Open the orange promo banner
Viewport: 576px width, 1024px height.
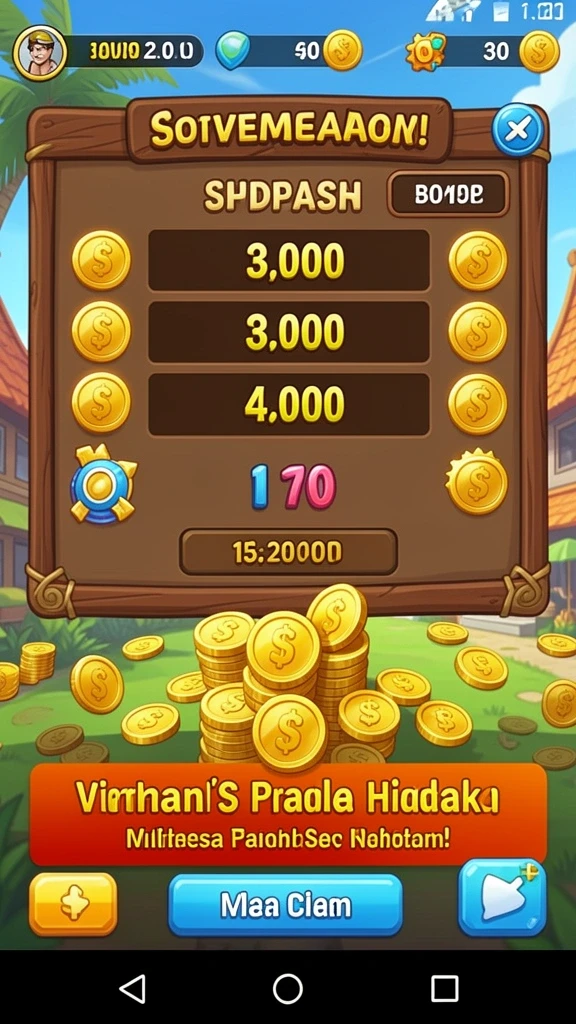point(288,814)
